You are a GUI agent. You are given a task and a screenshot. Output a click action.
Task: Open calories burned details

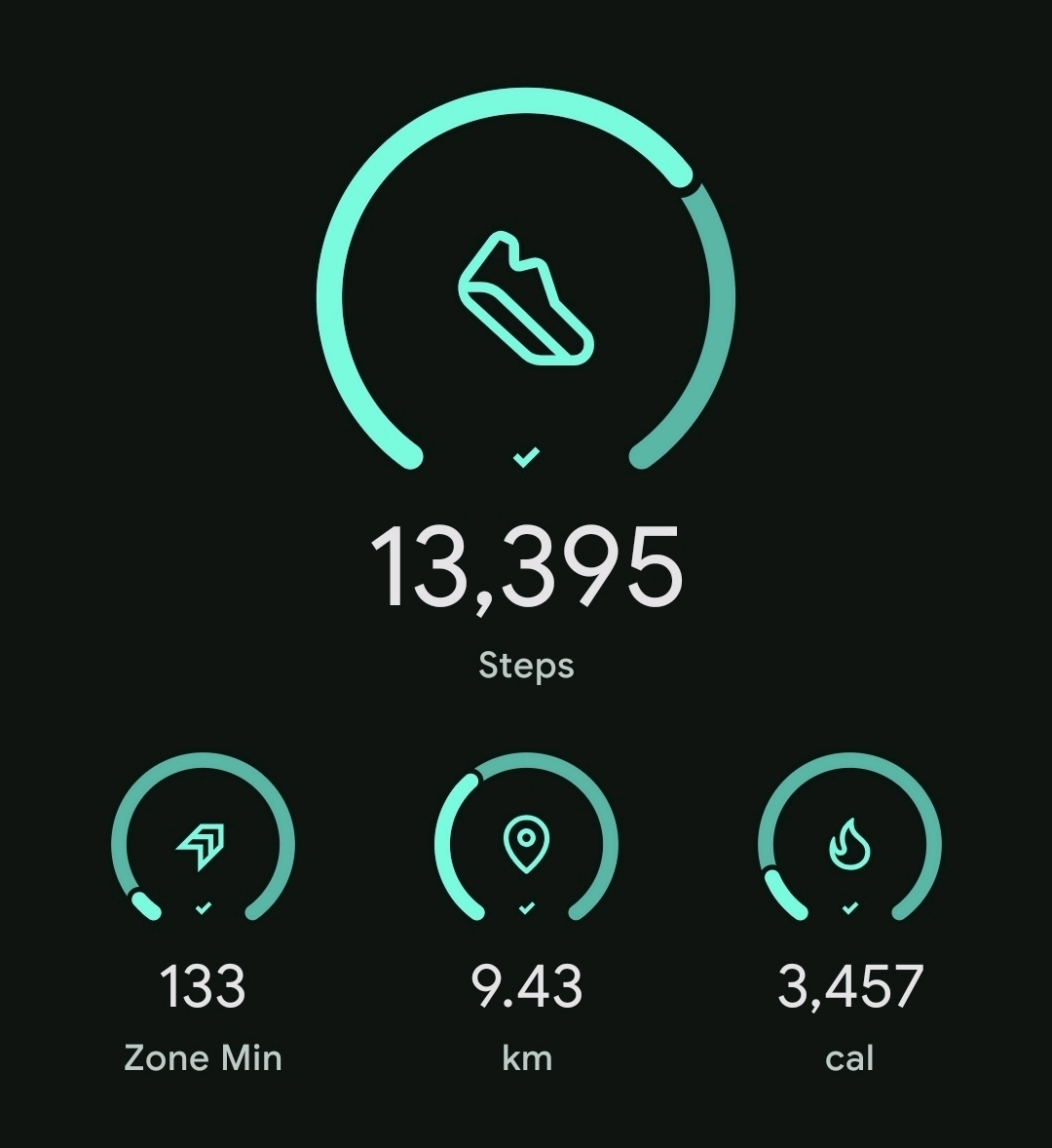(x=849, y=844)
